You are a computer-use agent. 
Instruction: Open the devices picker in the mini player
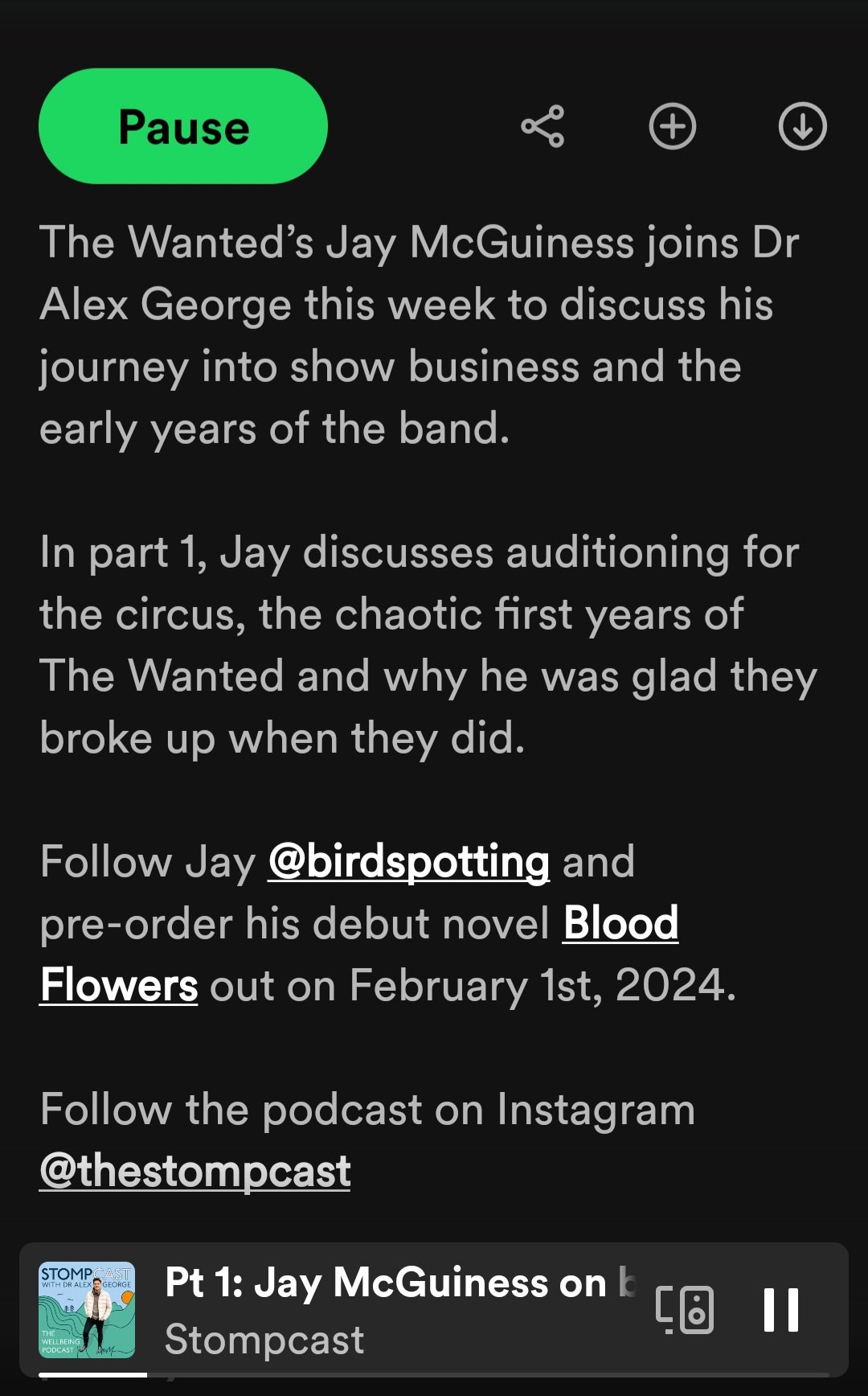tap(685, 1310)
